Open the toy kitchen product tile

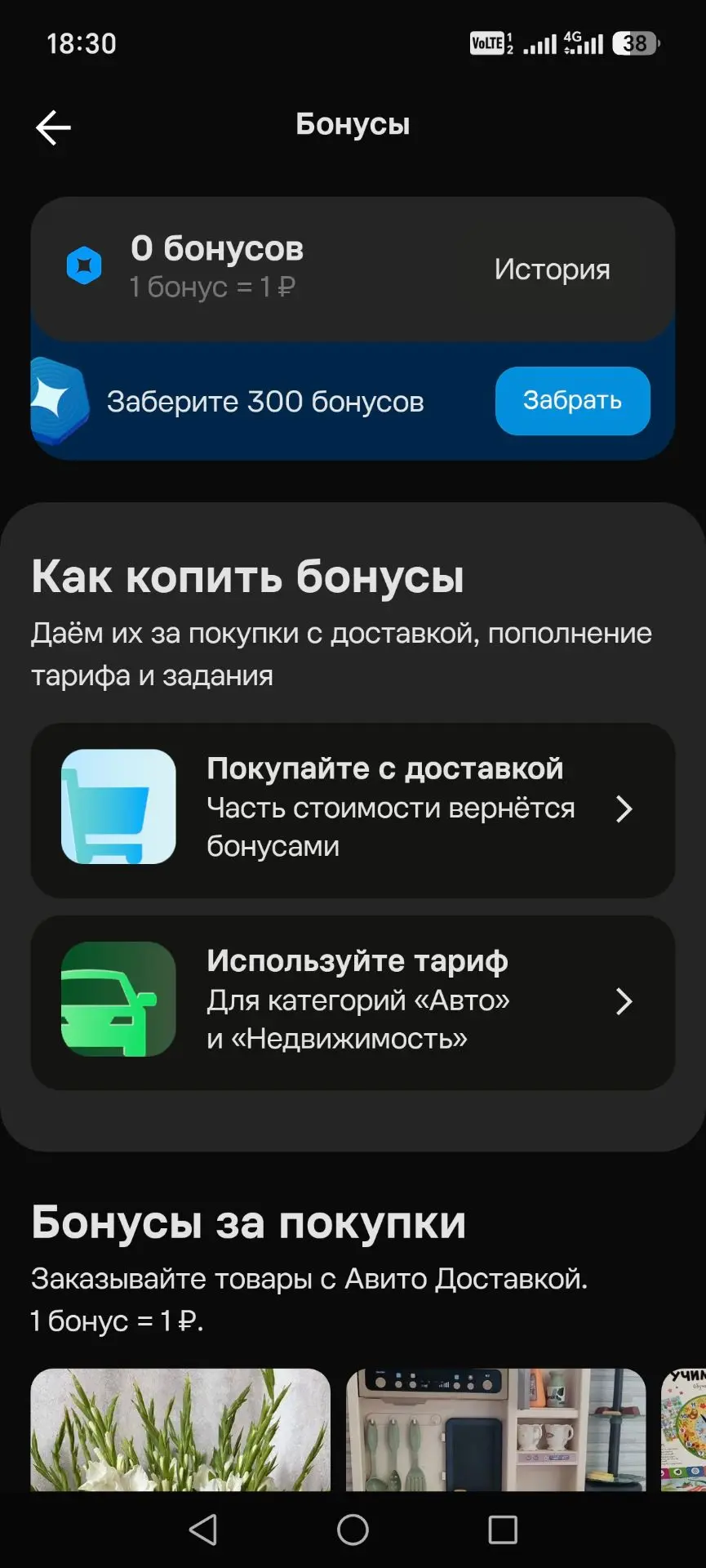495,1429
